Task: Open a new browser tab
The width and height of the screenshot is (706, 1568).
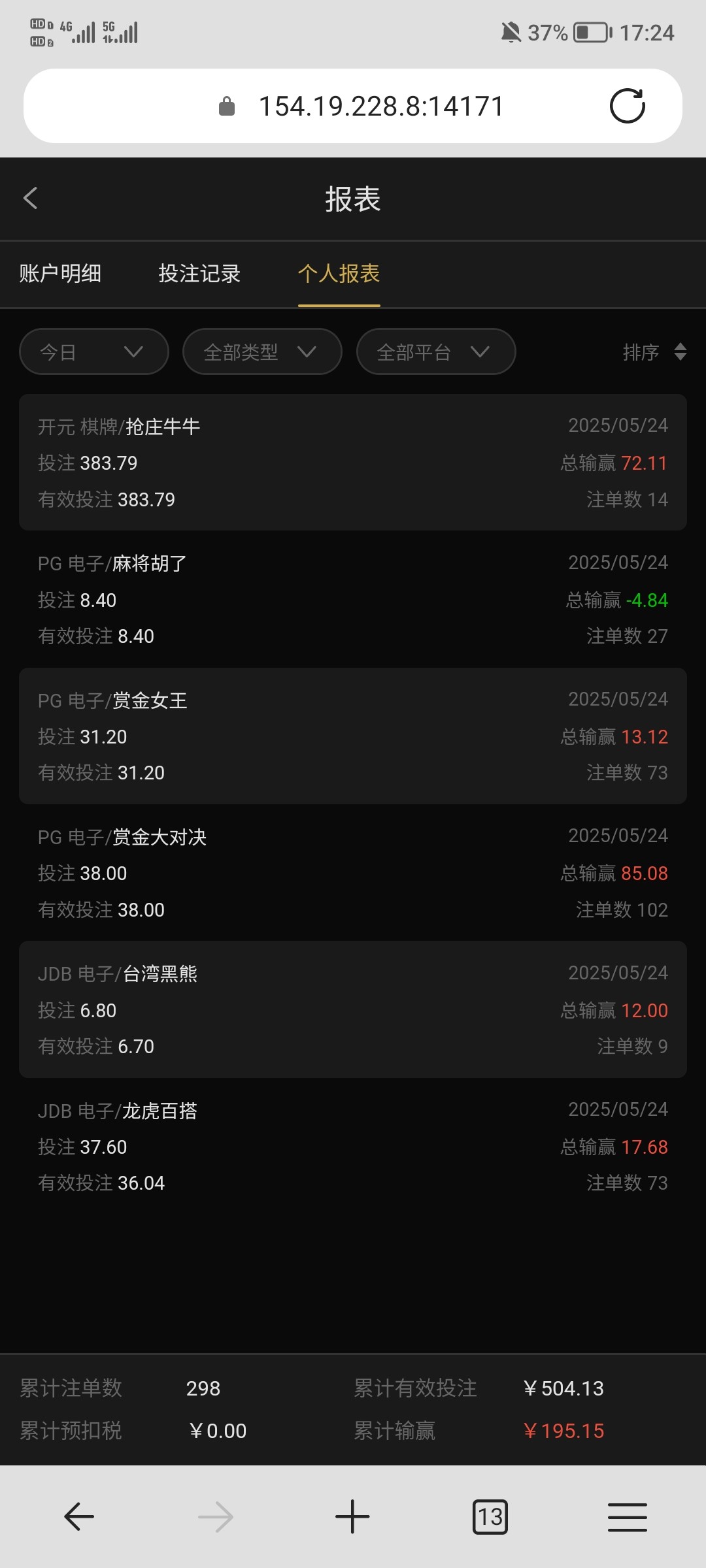Action: coord(352,1516)
